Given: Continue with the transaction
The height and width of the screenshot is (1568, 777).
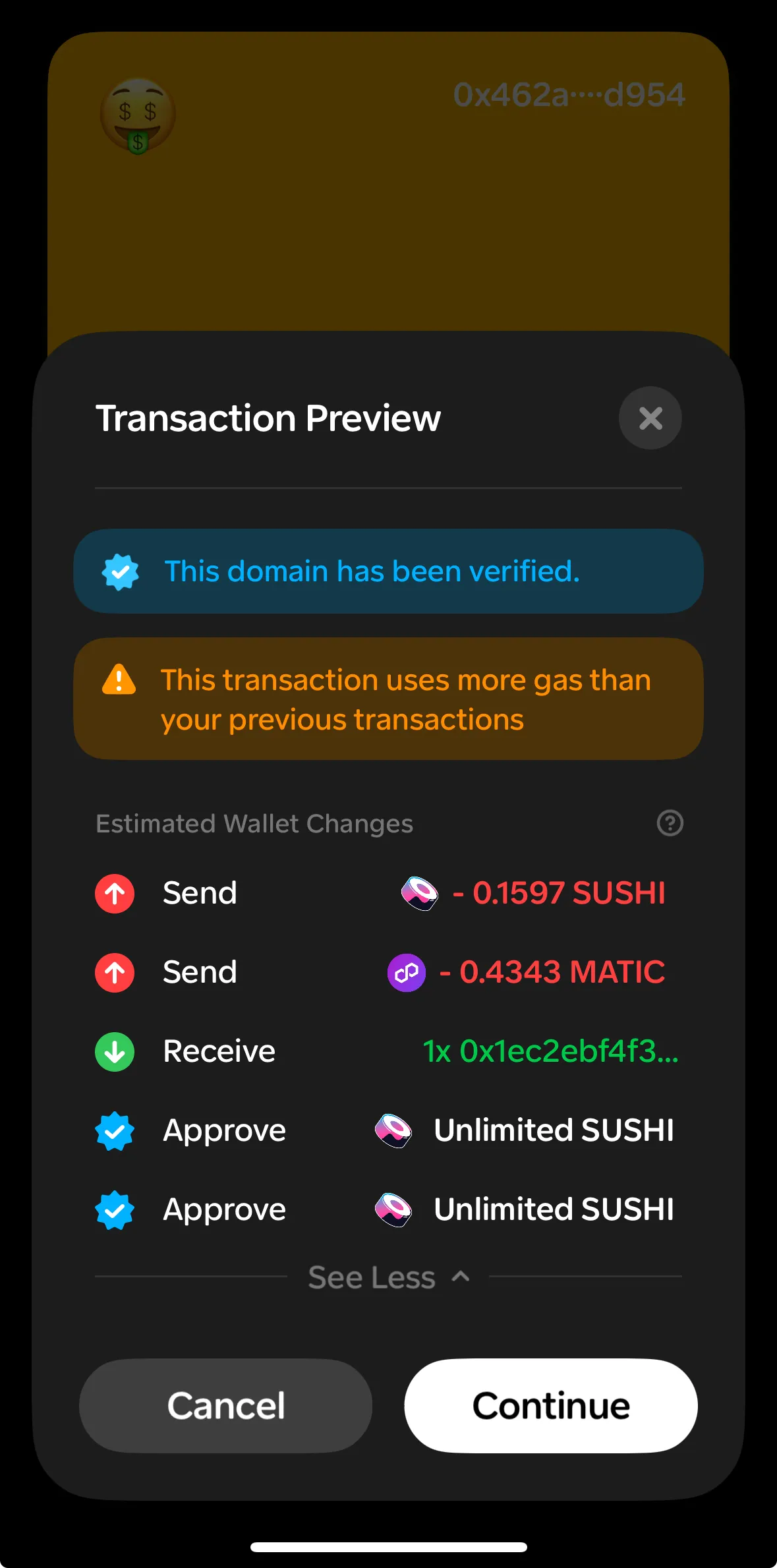Looking at the screenshot, I should [x=550, y=1405].
